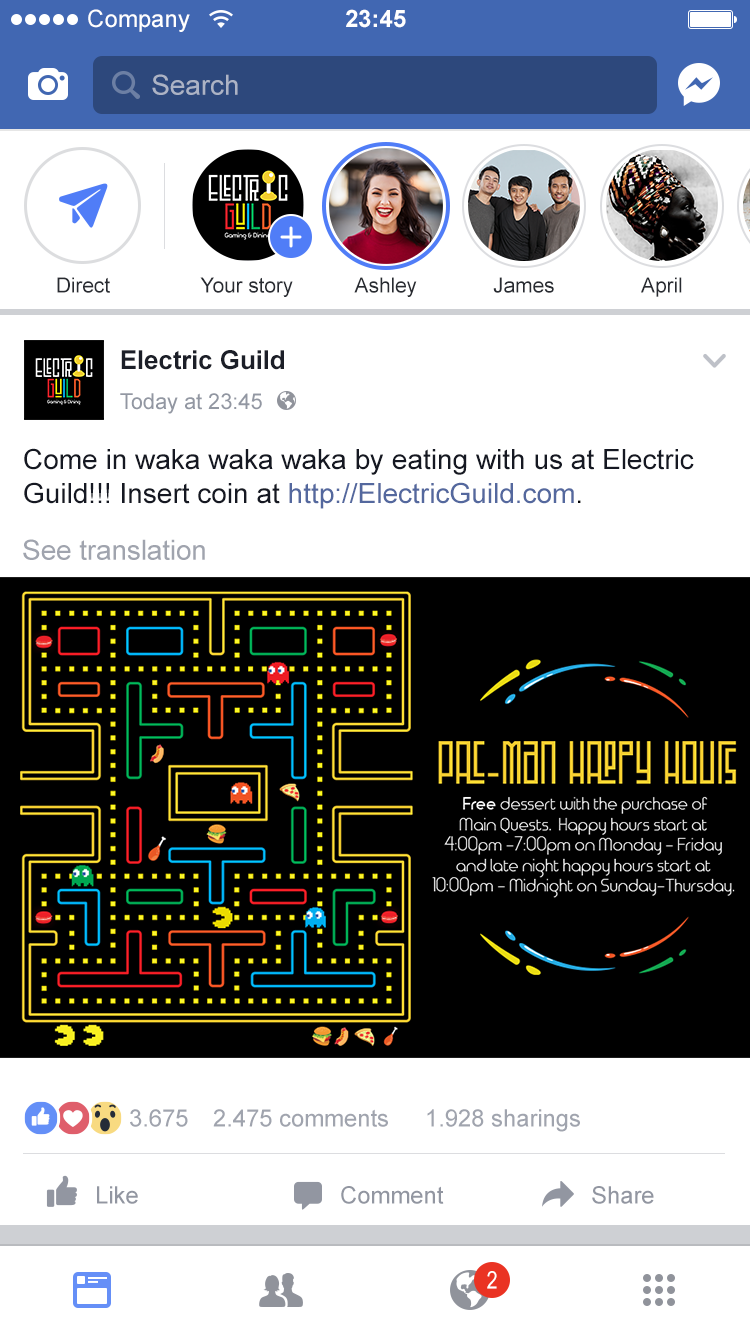Share the Electric Guild post
Screen dimensions: 750x1334
click(x=598, y=1195)
